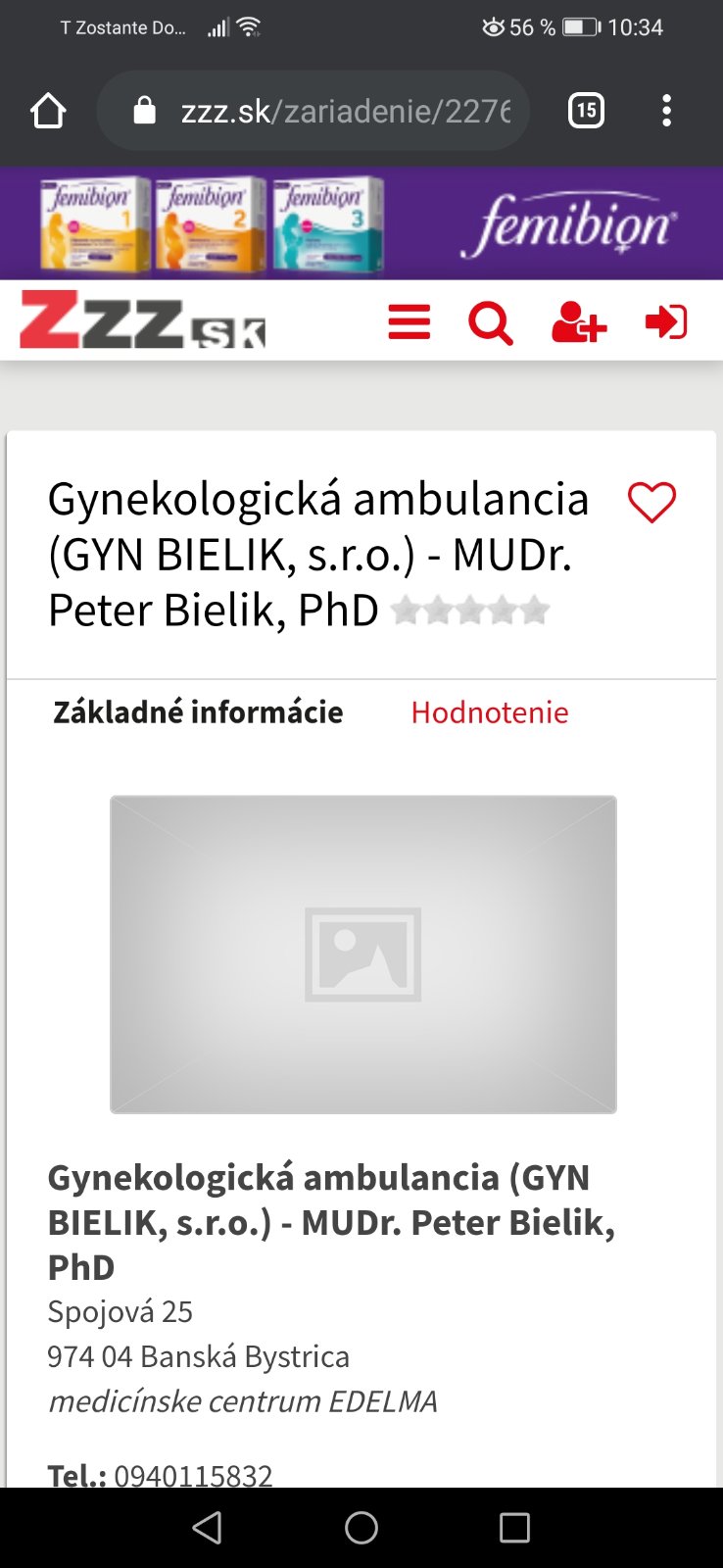Go to the ZZZ.sk homepage logo
Image resolution: width=723 pixels, height=1568 pixels.
143,320
